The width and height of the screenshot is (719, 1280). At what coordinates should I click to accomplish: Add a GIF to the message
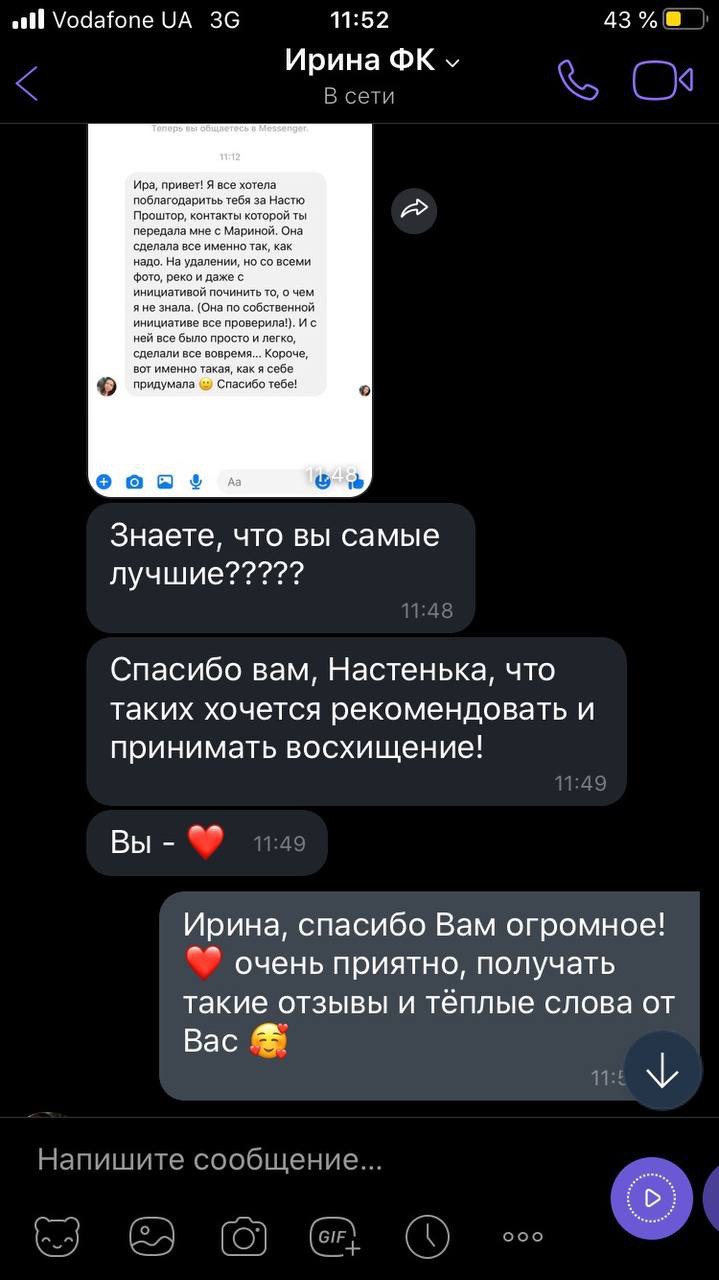(x=335, y=1237)
